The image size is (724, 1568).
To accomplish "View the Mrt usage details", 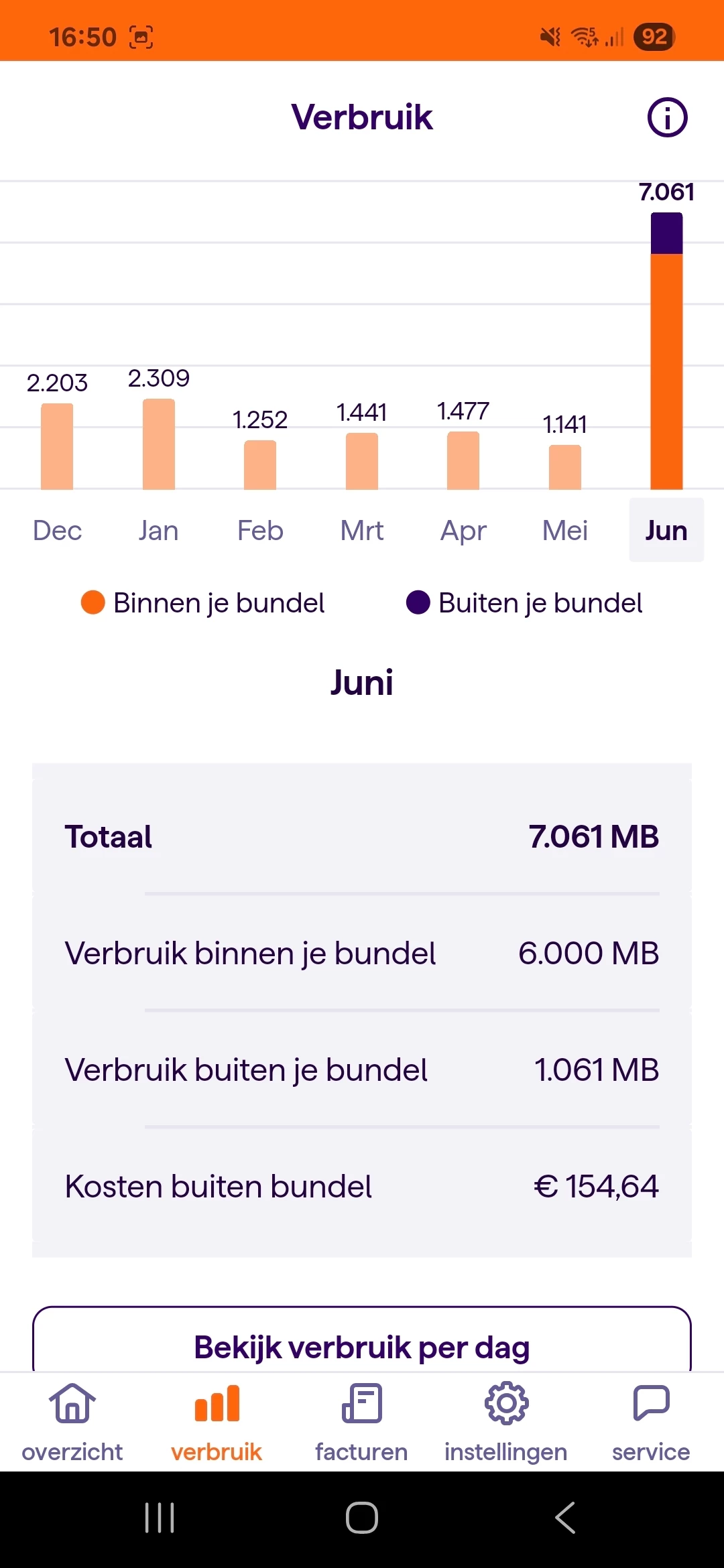I will pyautogui.click(x=362, y=530).
